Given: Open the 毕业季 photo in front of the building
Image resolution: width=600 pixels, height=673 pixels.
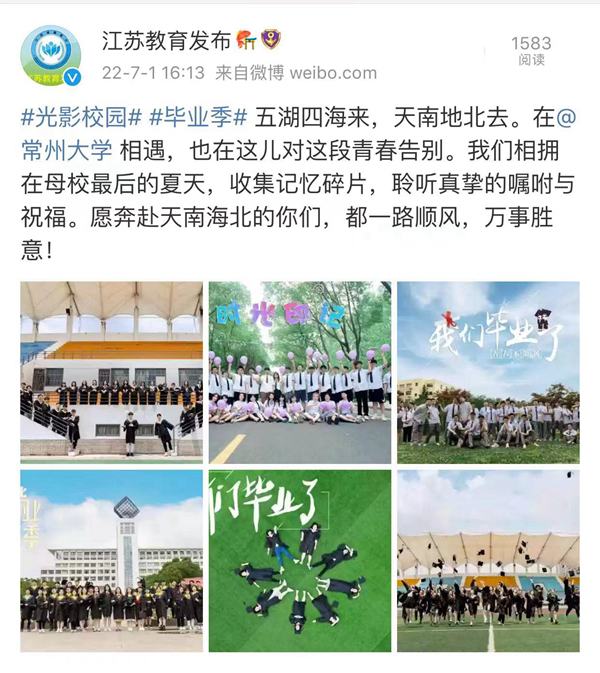Looking at the screenshot, I should coord(111,560).
